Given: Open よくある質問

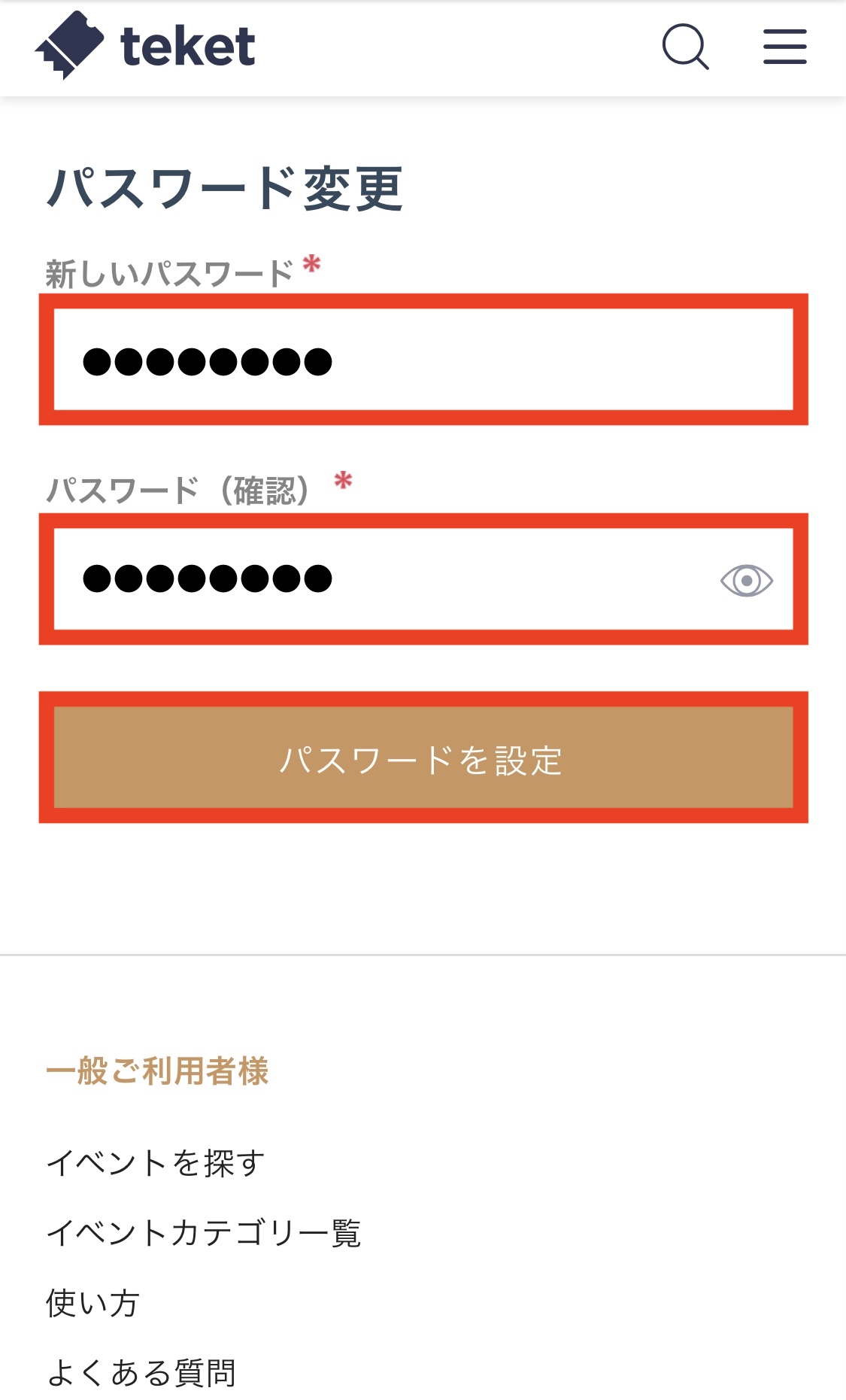Looking at the screenshot, I should pos(141,1373).
